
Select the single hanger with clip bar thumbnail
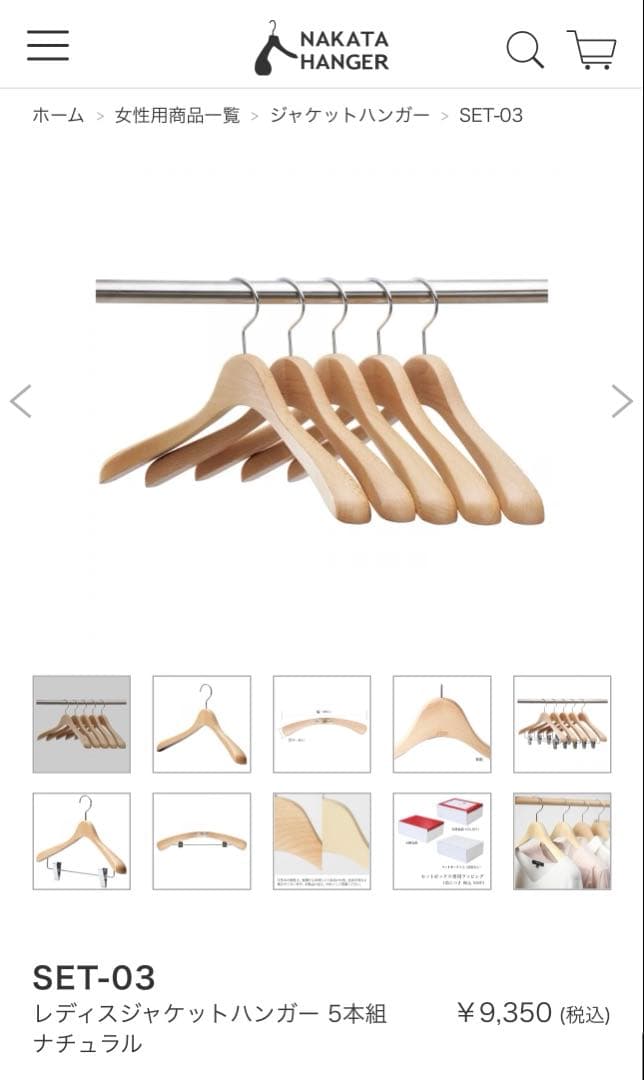pos(81,841)
